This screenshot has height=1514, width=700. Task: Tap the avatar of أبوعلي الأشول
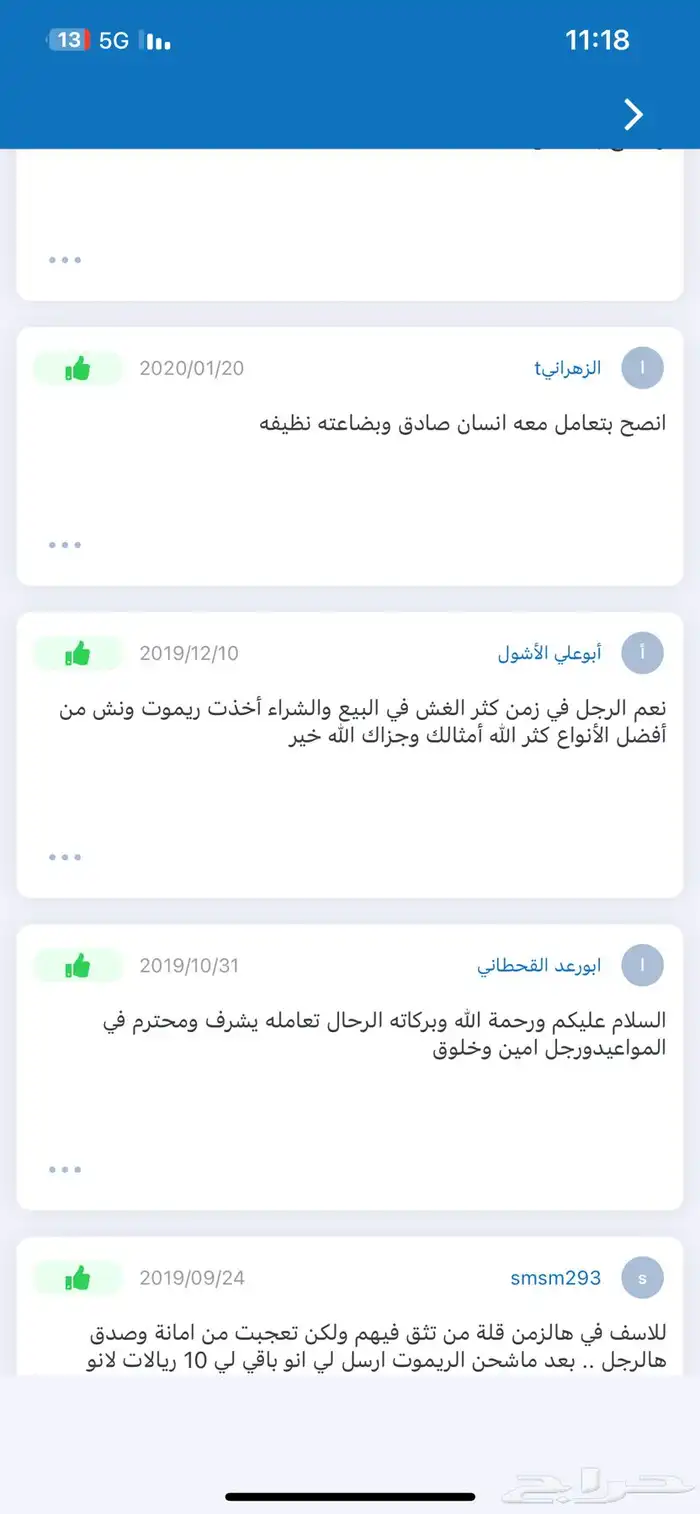pos(642,654)
